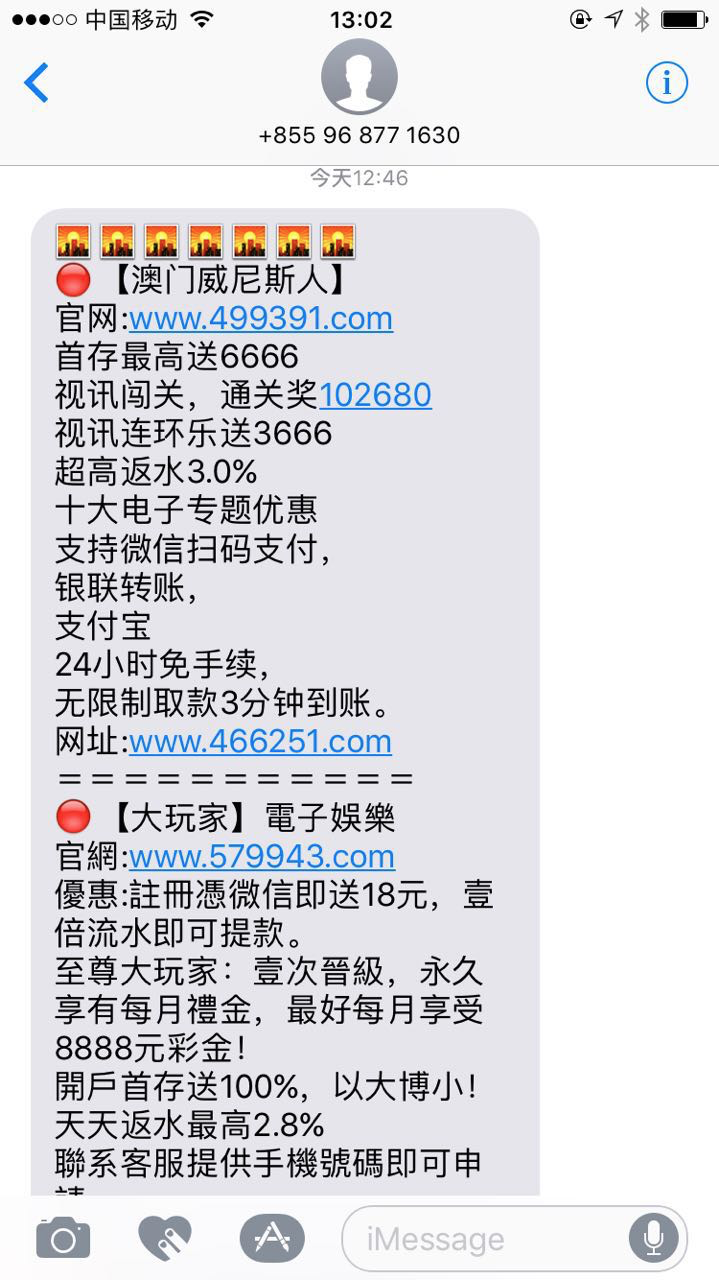This screenshot has width=719, height=1280.
Task: Open the link www.499391.com
Action: pyautogui.click(x=260, y=319)
